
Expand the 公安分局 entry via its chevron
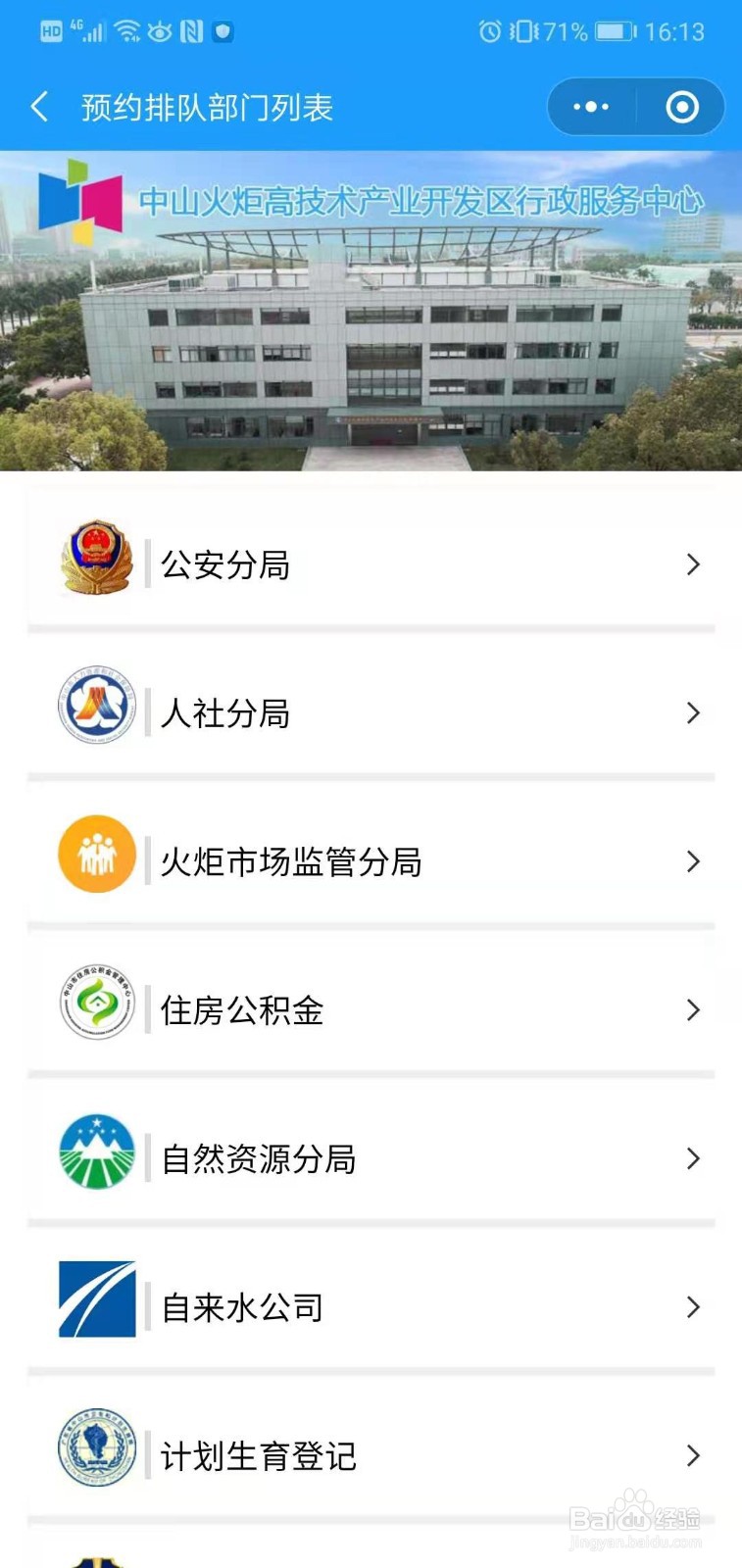[693, 564]
